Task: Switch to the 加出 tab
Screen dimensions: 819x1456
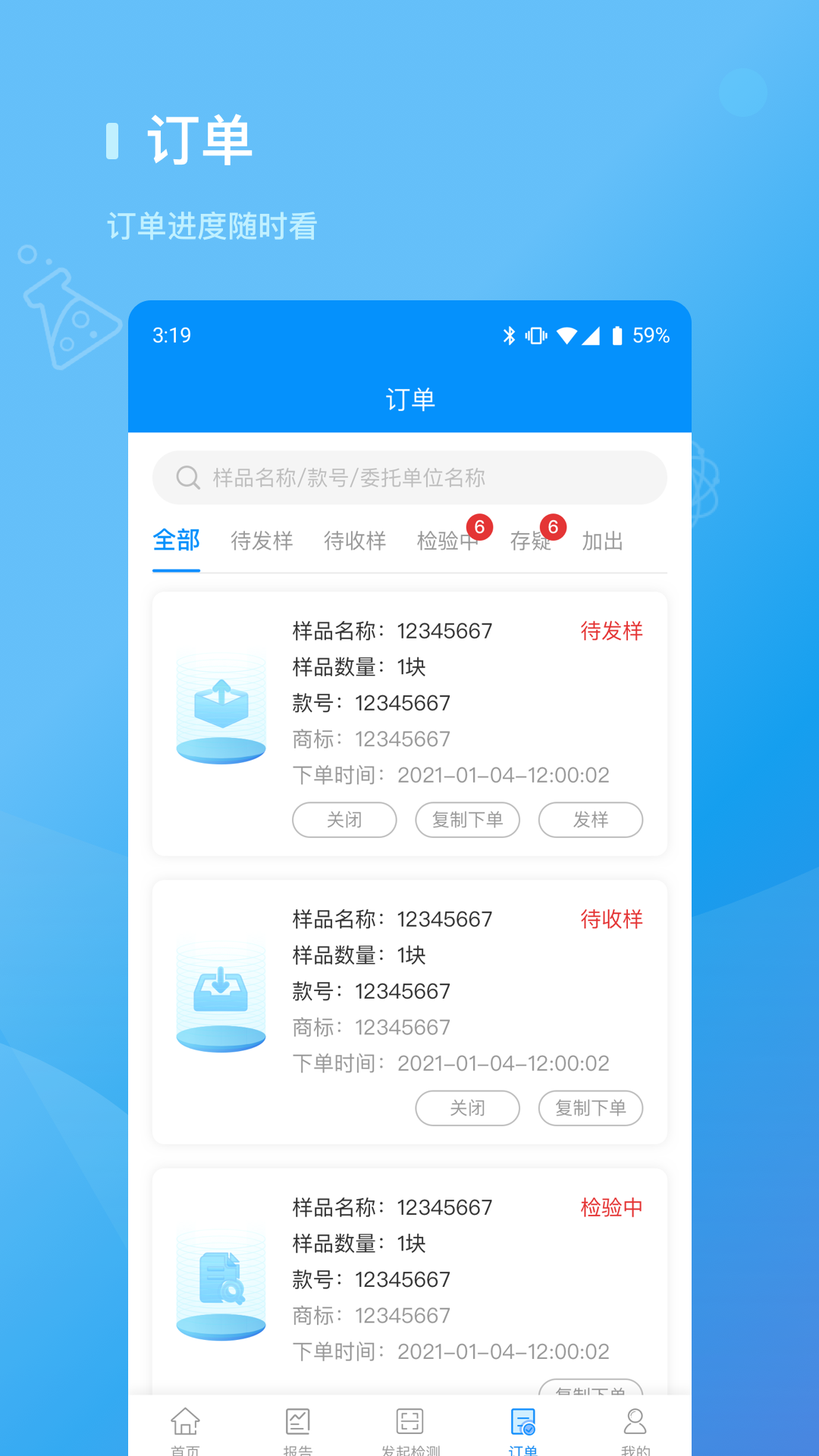Action: [x=602, y=541]
